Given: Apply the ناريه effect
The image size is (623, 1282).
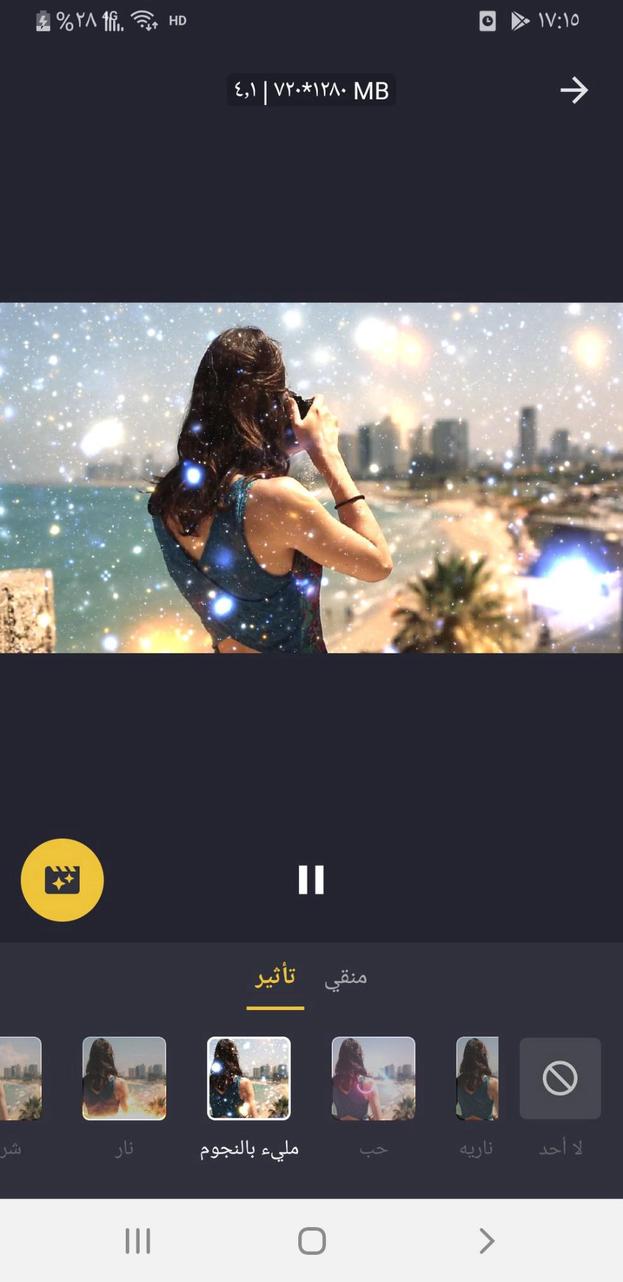Looking at the screenshot, I should (x=477, y=1078).
